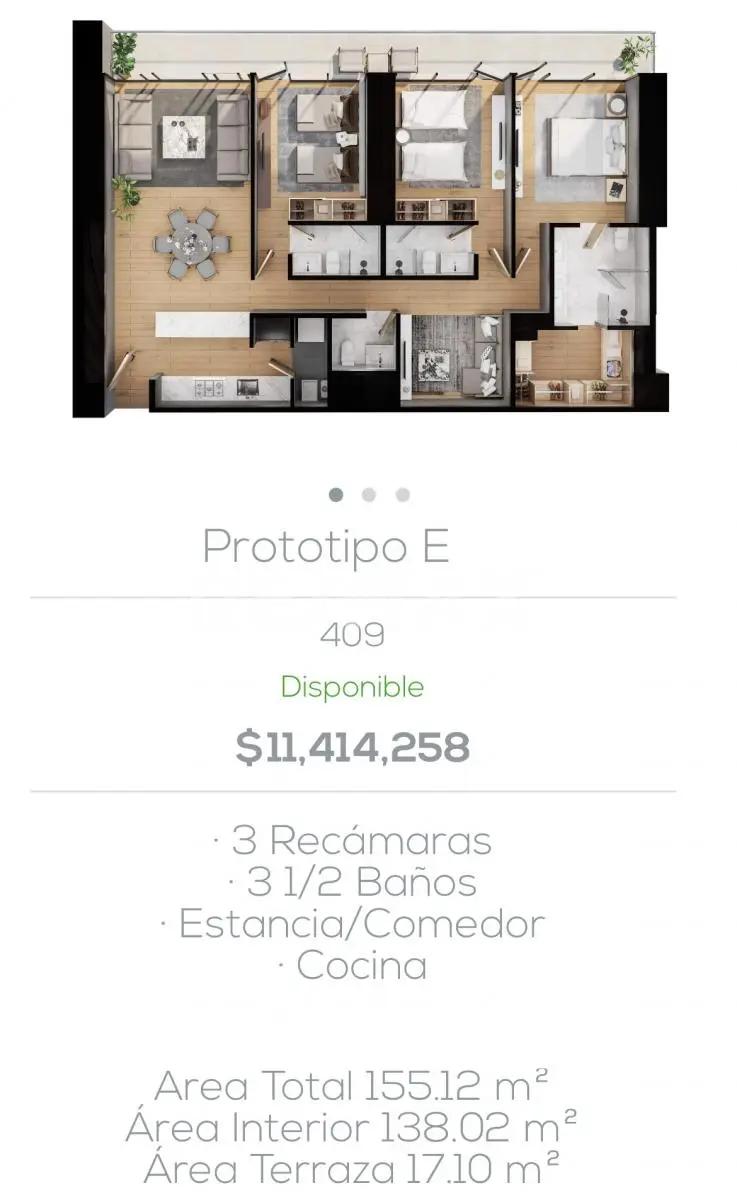Select the third carousel pagination dot

click(402, 492)
